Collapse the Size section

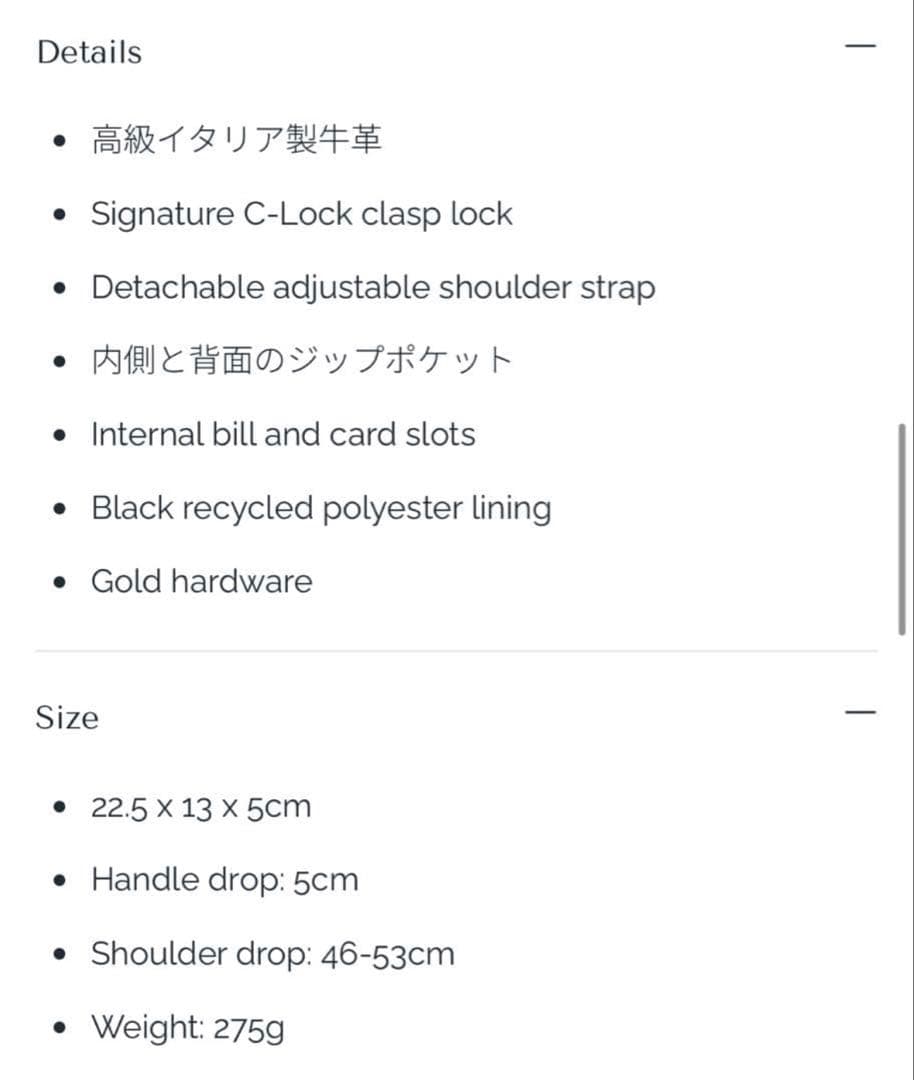coord(859,713)
